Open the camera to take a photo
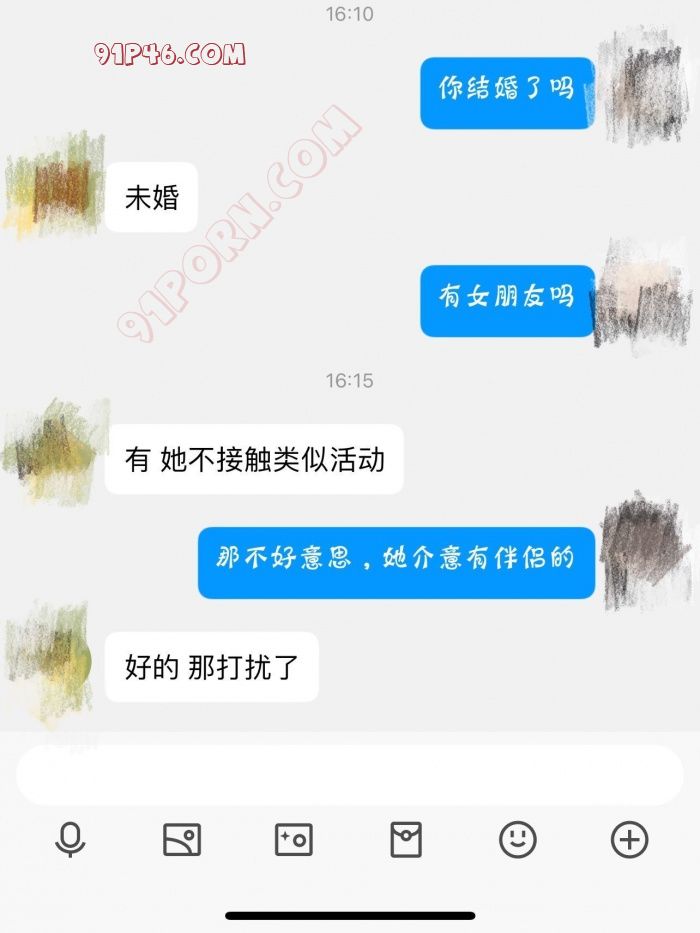Screen dimensions: 700x933 pyautogui.click(x=294, y=840)
